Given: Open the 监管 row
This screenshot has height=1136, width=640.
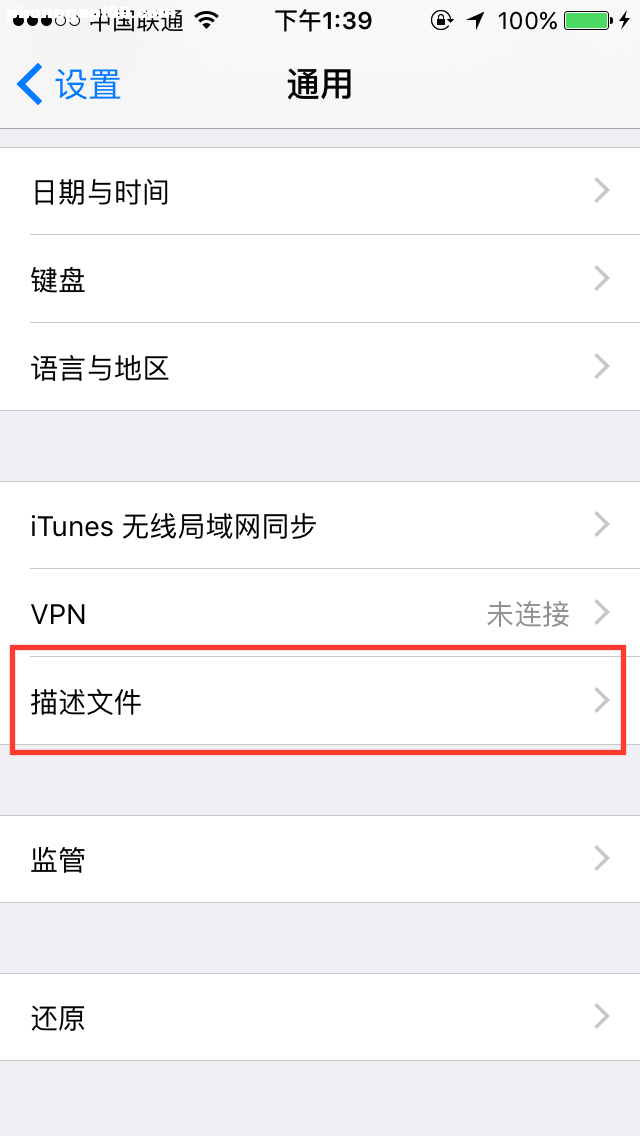Looking at the screenshot, I should tap(320, 859).
